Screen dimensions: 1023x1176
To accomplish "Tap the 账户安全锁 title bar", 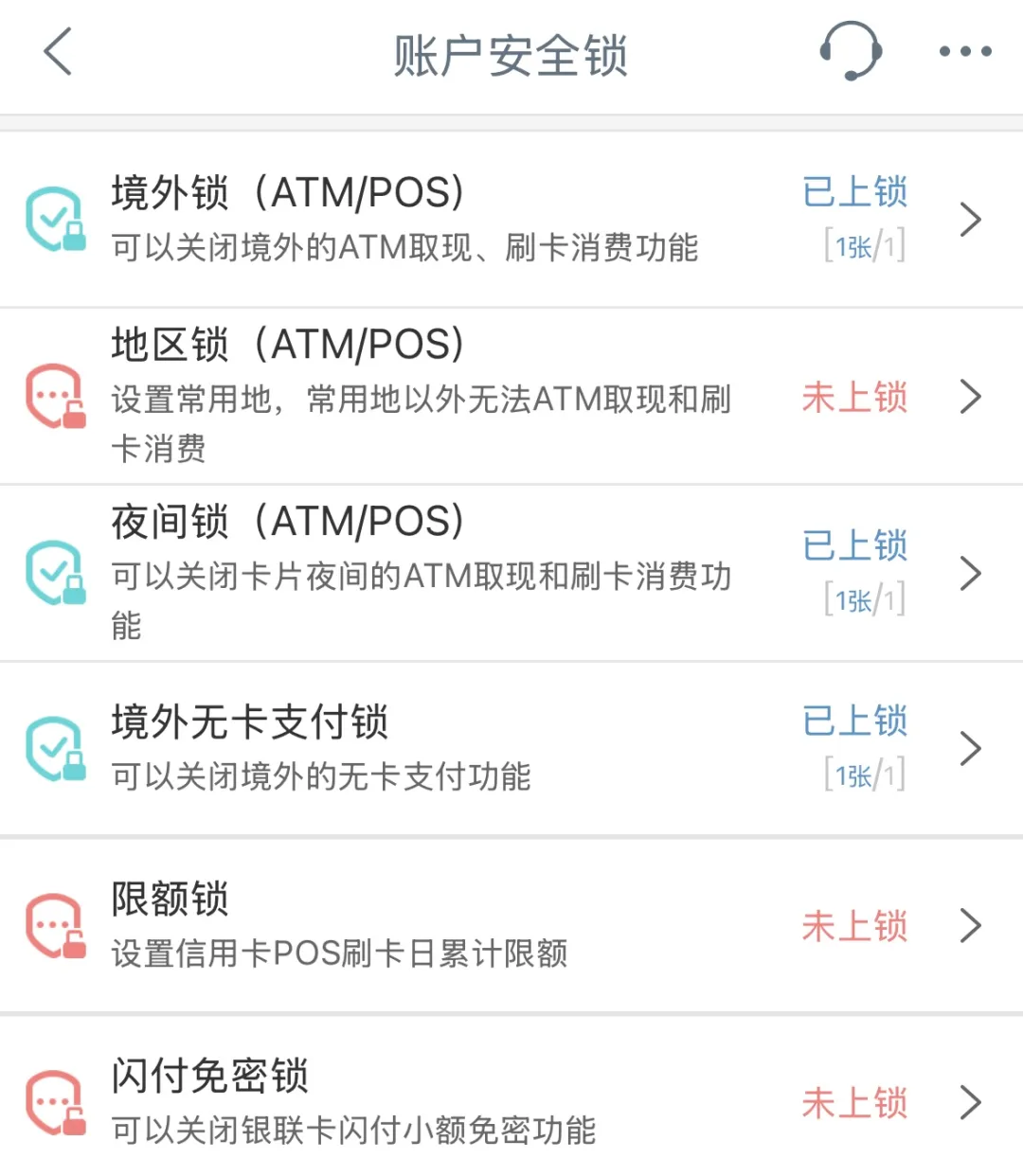I will pos(511,54).
